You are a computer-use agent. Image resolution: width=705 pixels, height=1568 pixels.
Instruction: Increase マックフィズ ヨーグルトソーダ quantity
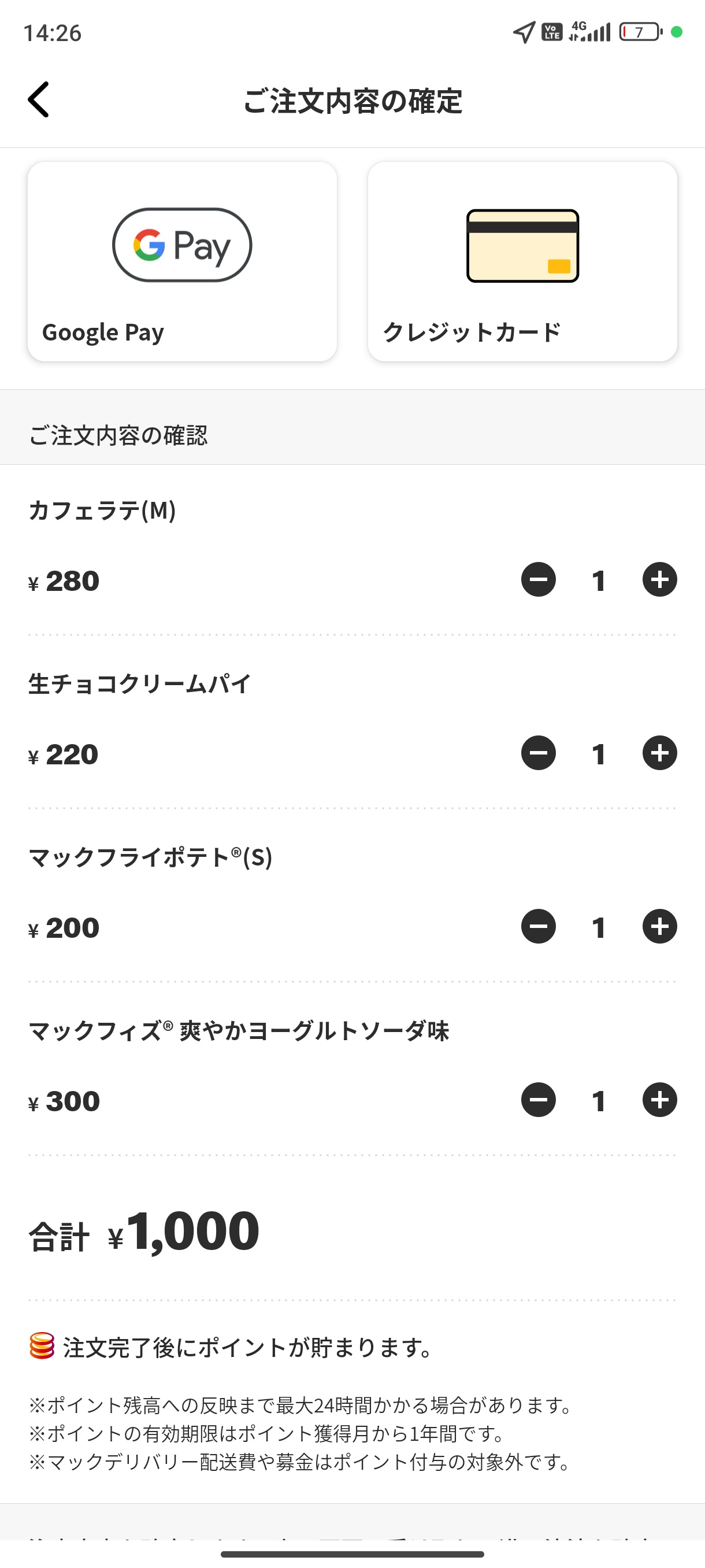click(x=659, y=1100)
